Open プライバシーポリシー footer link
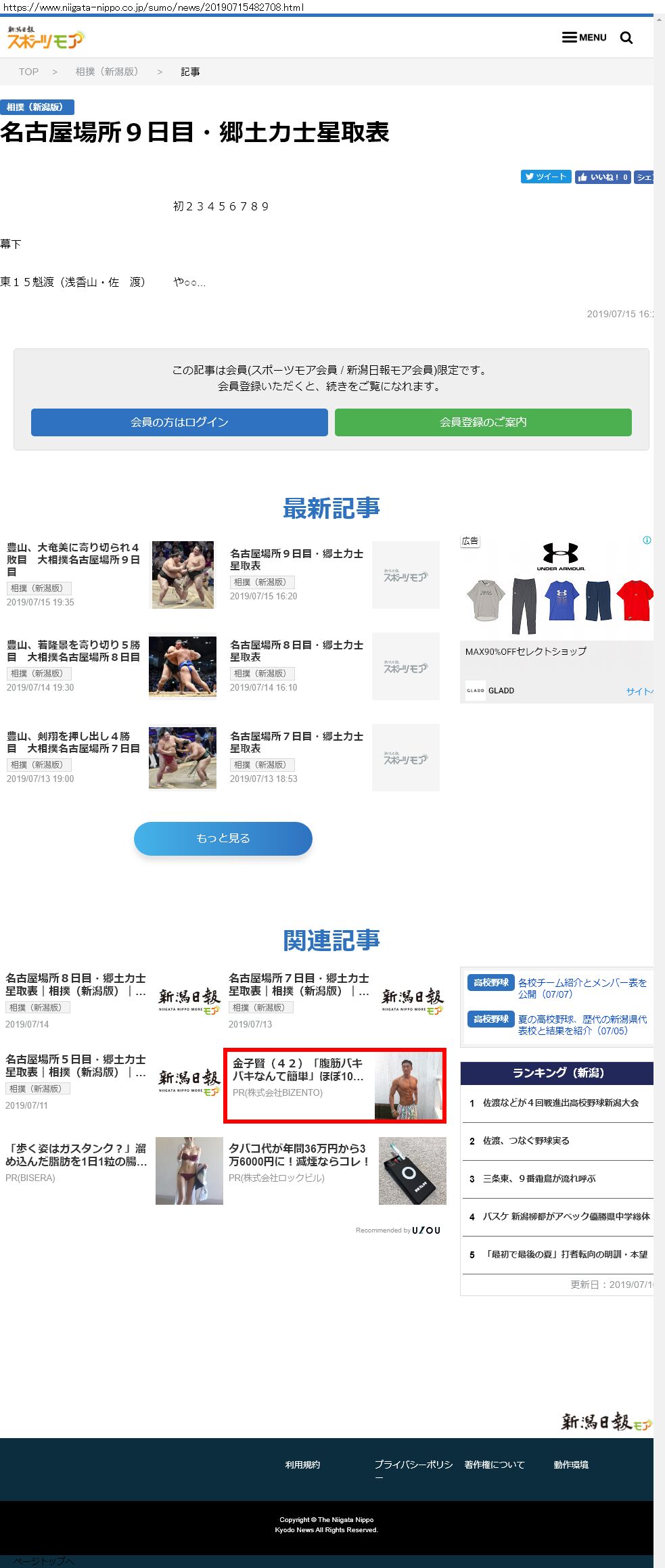The image size is (665, 1568). tap(413, 1465)
